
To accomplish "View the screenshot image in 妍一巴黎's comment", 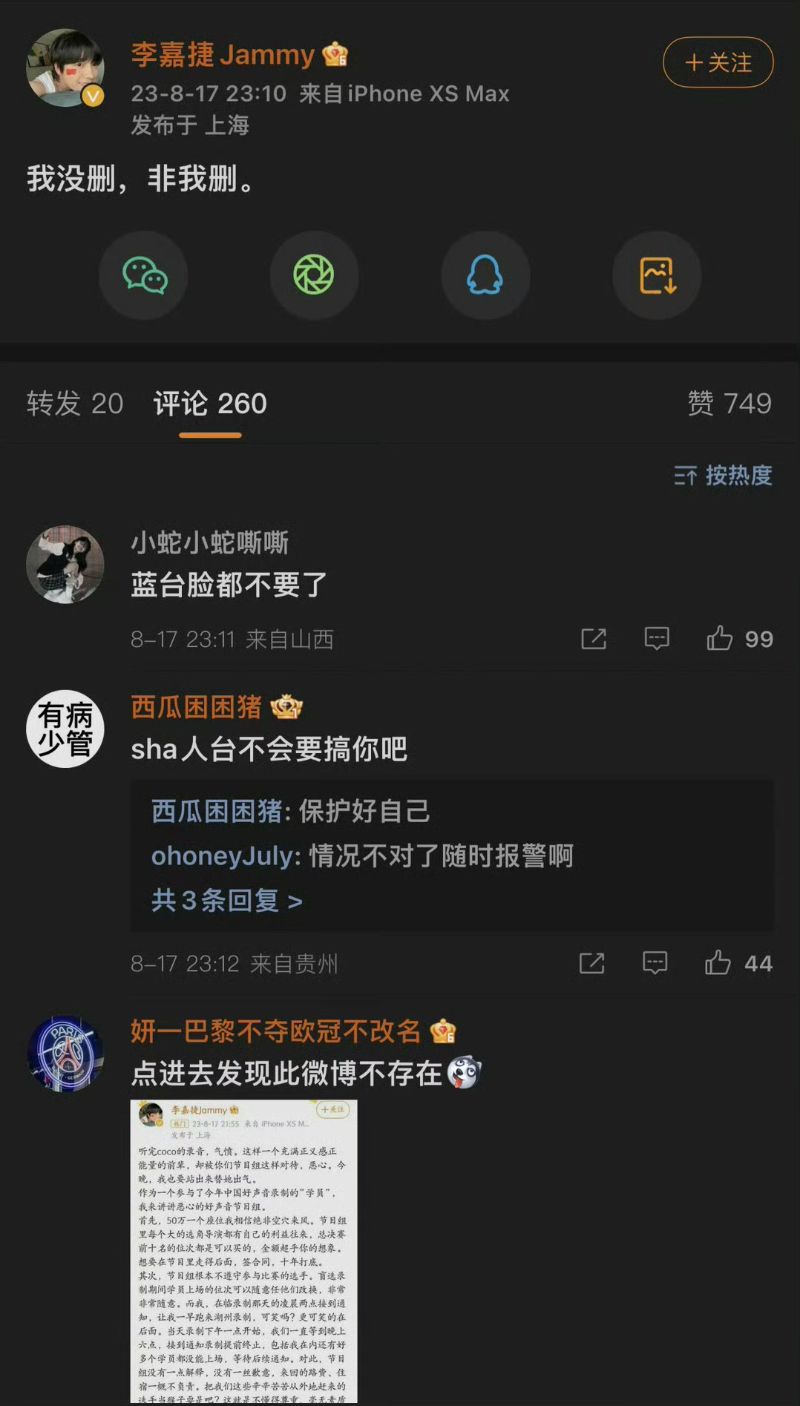I will click(x=244, y=1251).
